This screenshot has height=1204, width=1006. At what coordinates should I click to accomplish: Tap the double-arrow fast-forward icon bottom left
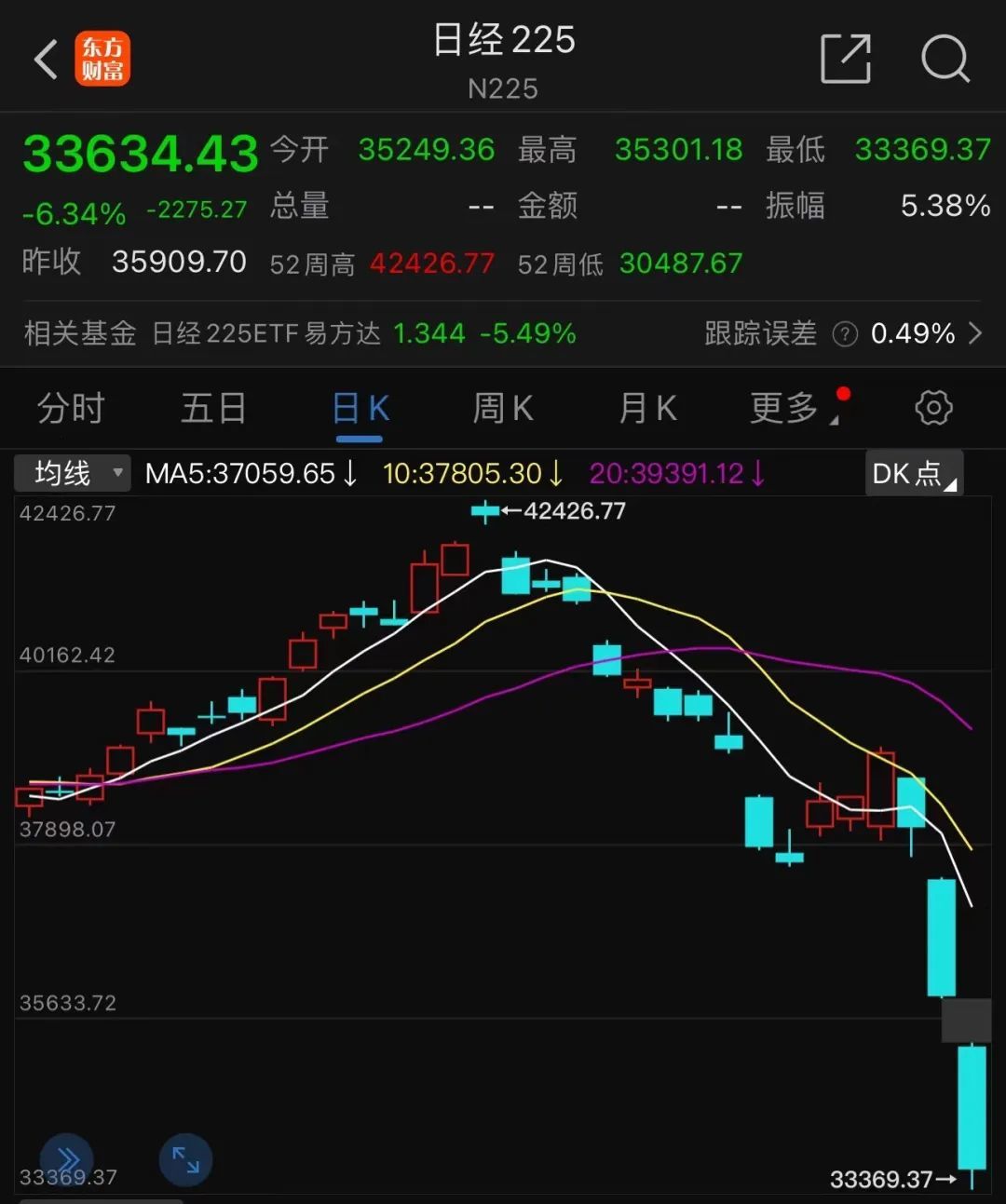coord(65,1158)
